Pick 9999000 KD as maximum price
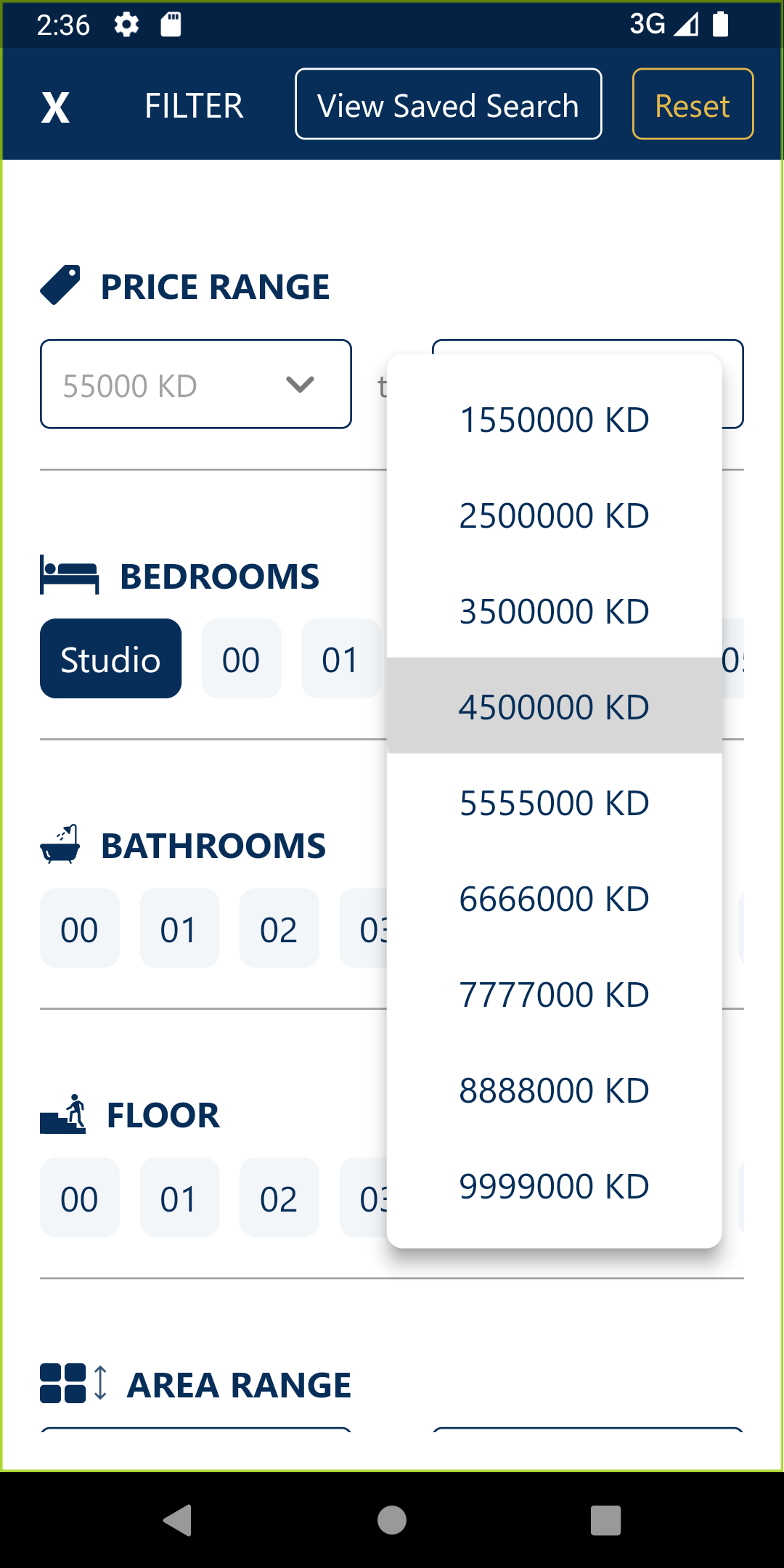784x1568 pixels. [554, 1185]
